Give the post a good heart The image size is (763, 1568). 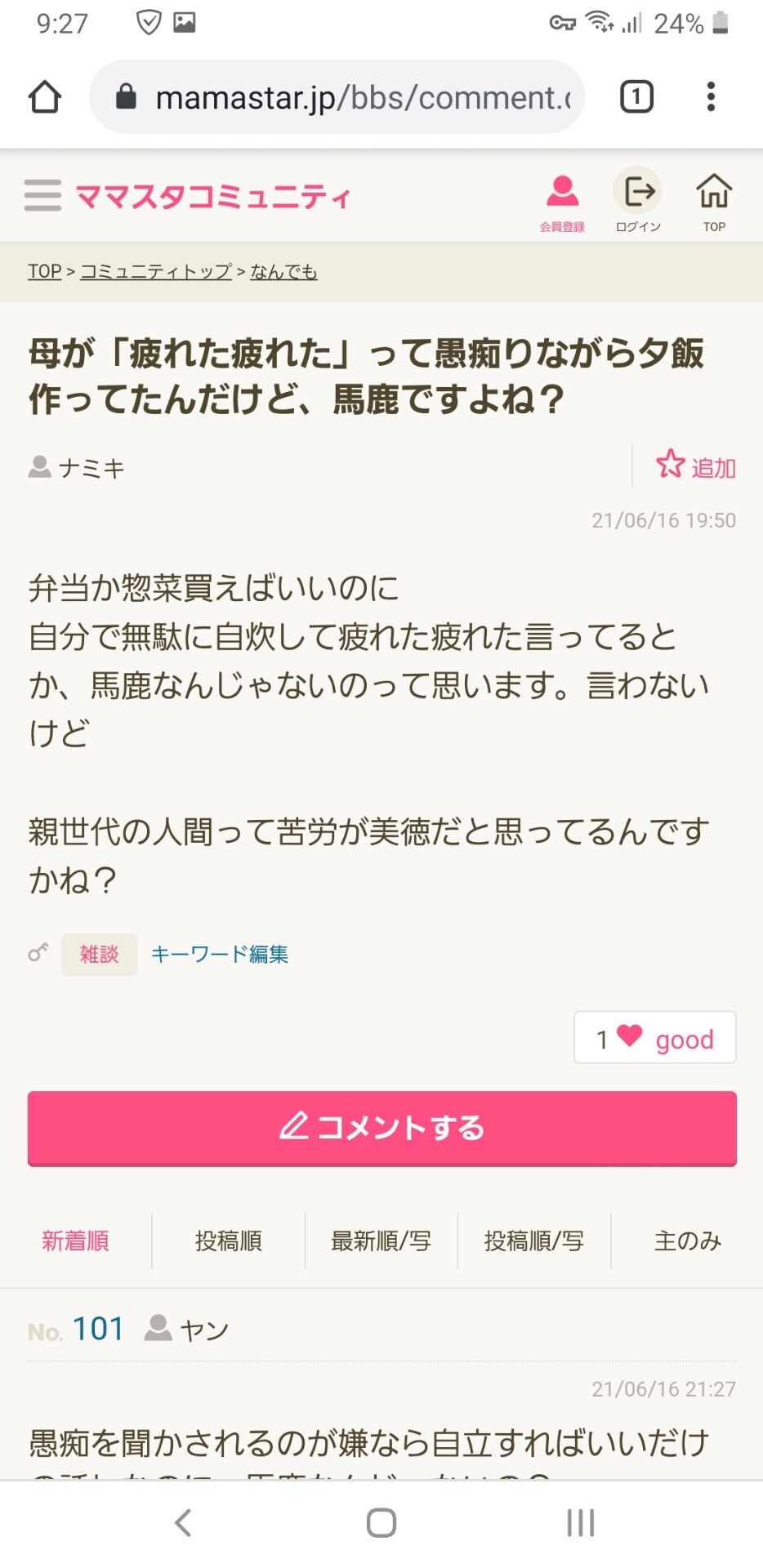coord(655,1038)
